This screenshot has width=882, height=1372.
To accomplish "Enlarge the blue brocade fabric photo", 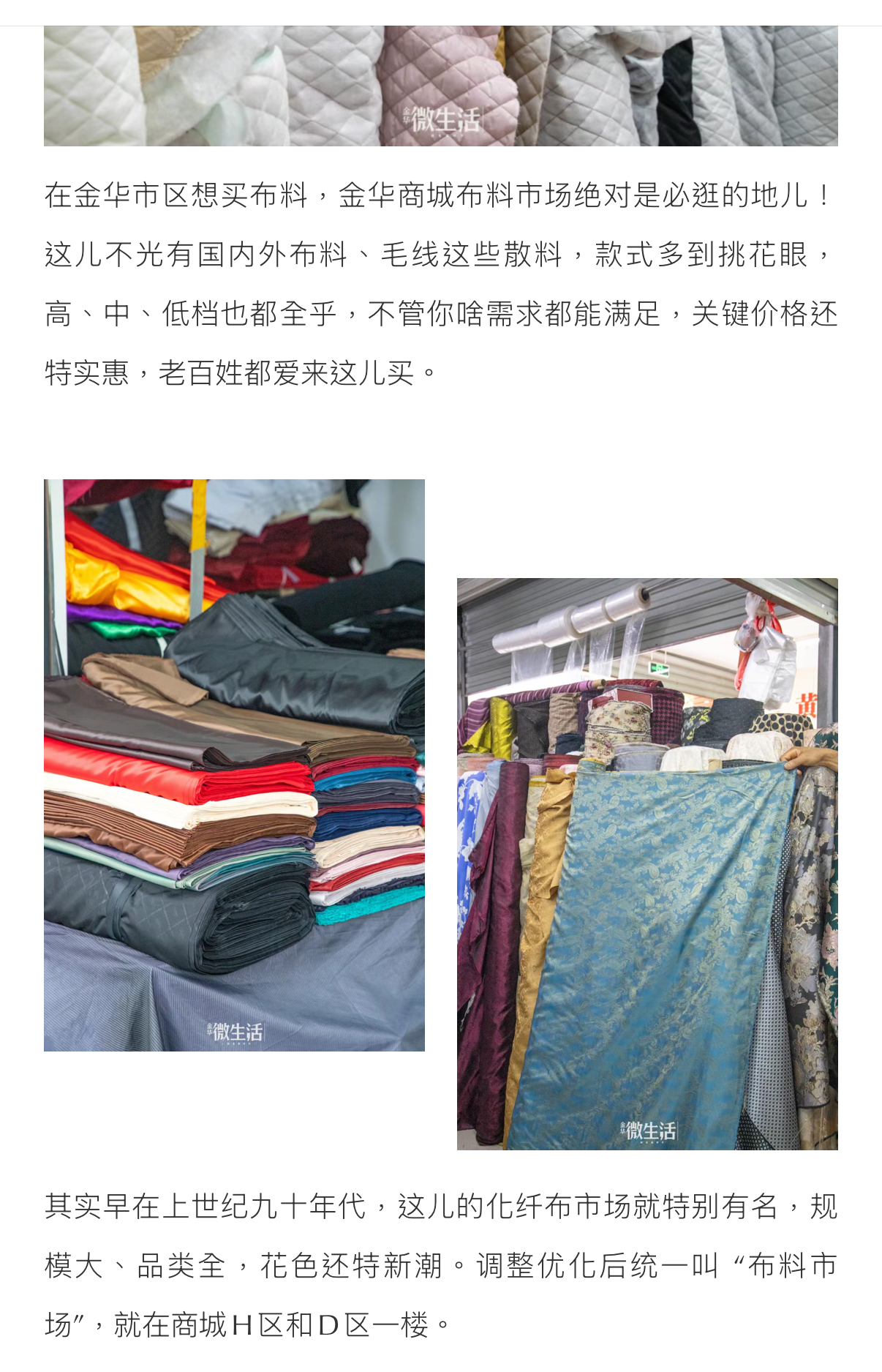I will [647, 863].
